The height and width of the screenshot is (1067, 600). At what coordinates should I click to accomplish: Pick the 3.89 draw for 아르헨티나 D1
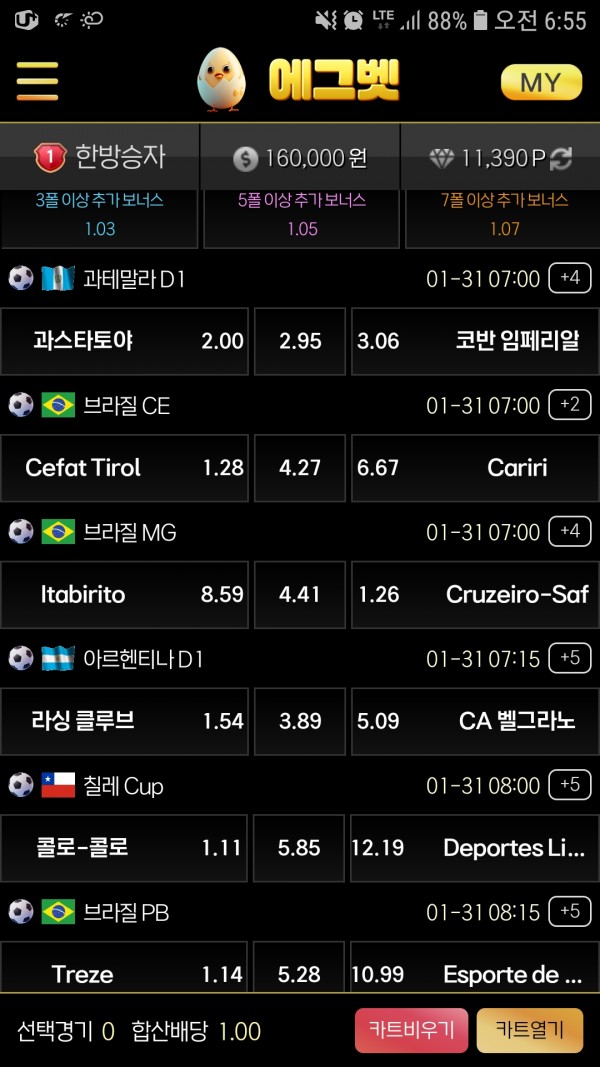tap(299, 721)
